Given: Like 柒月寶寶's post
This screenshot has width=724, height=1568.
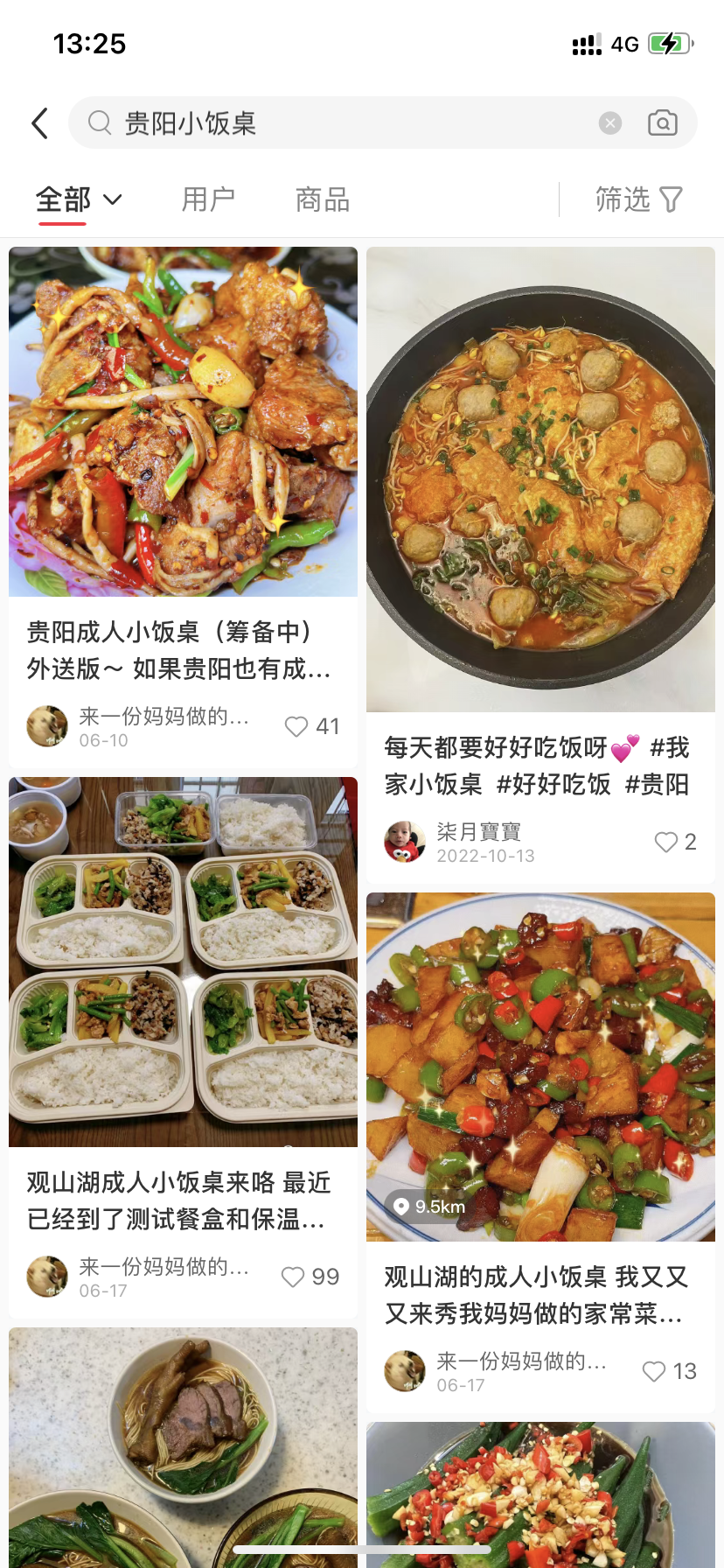Looking at the screenshot, I should pyautogui.click(x=665, y=842).
